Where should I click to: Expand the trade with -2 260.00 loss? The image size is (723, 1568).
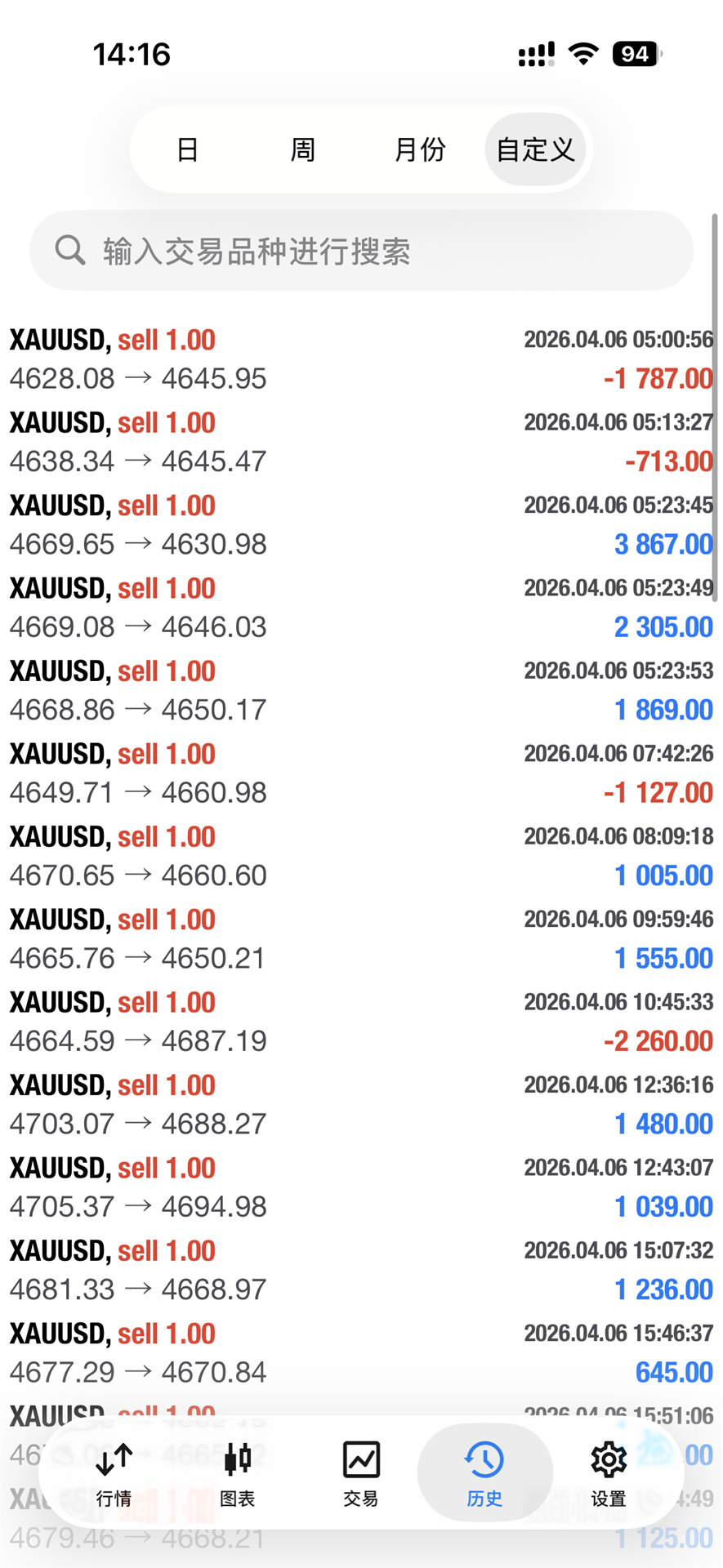click(361, 1022)
